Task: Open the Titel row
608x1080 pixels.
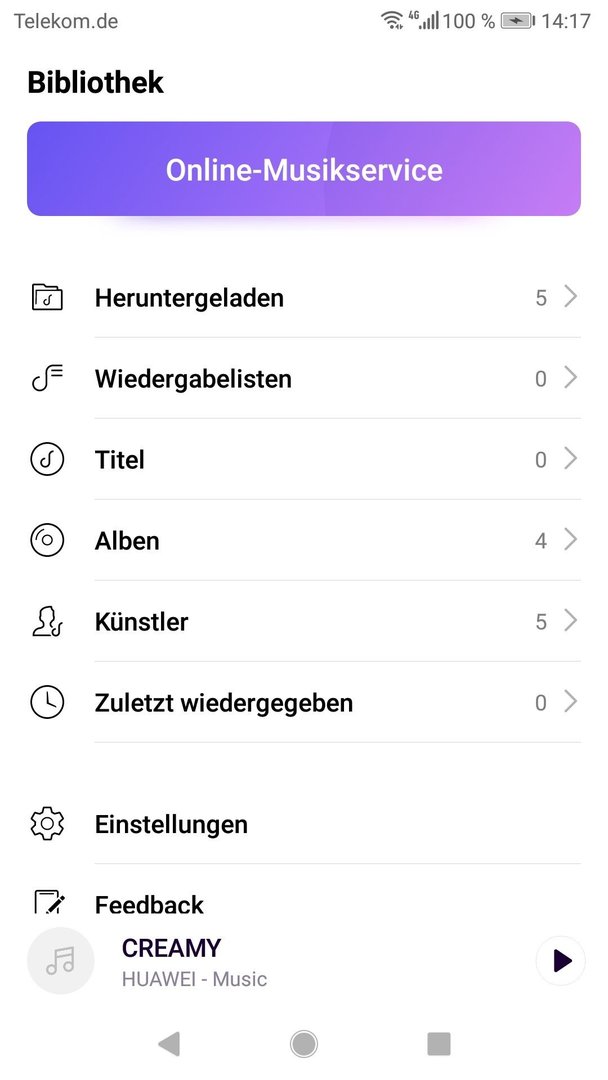Action: click(304, 459)
